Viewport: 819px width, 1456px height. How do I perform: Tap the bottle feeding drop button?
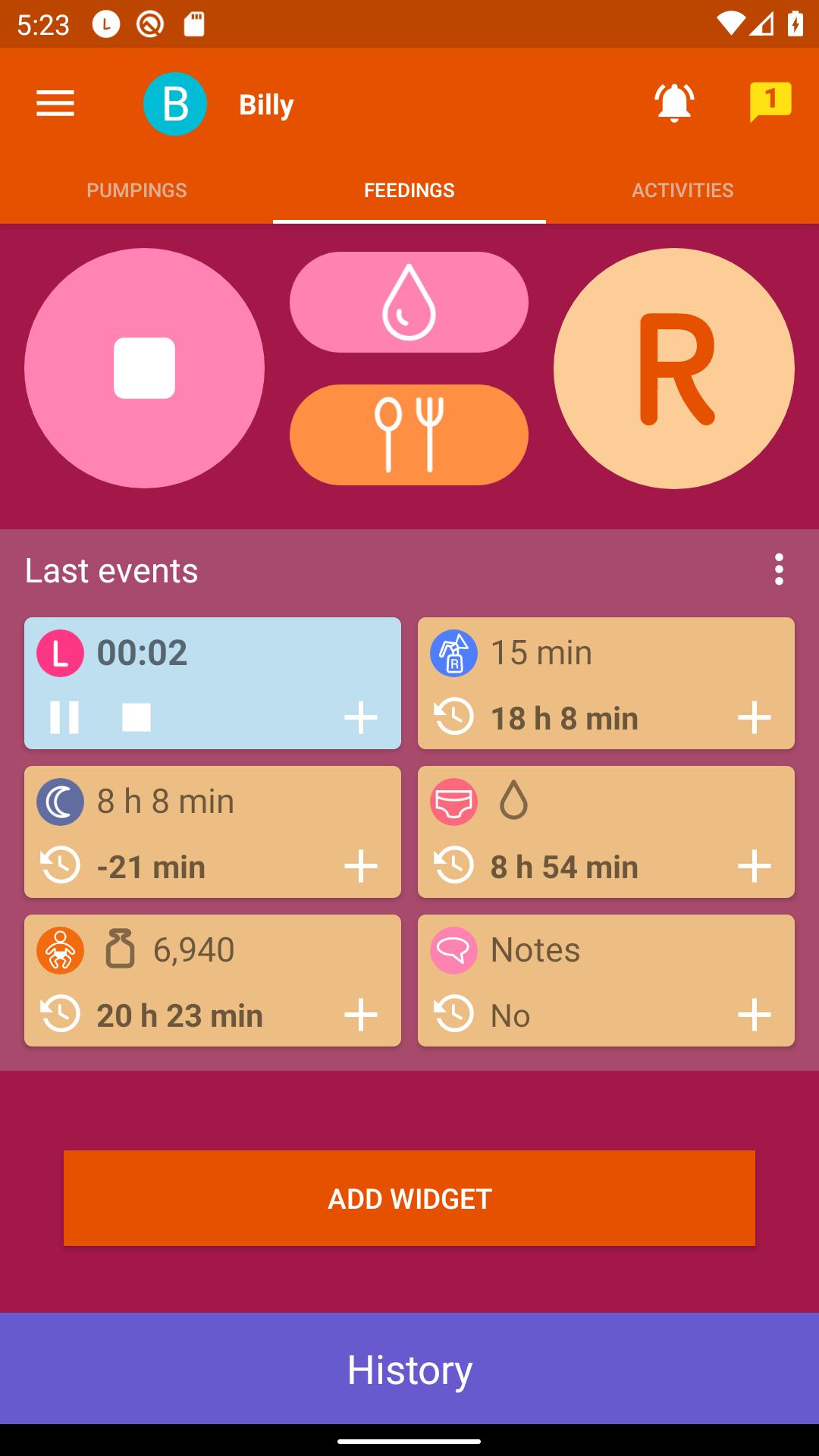[409, 302]
